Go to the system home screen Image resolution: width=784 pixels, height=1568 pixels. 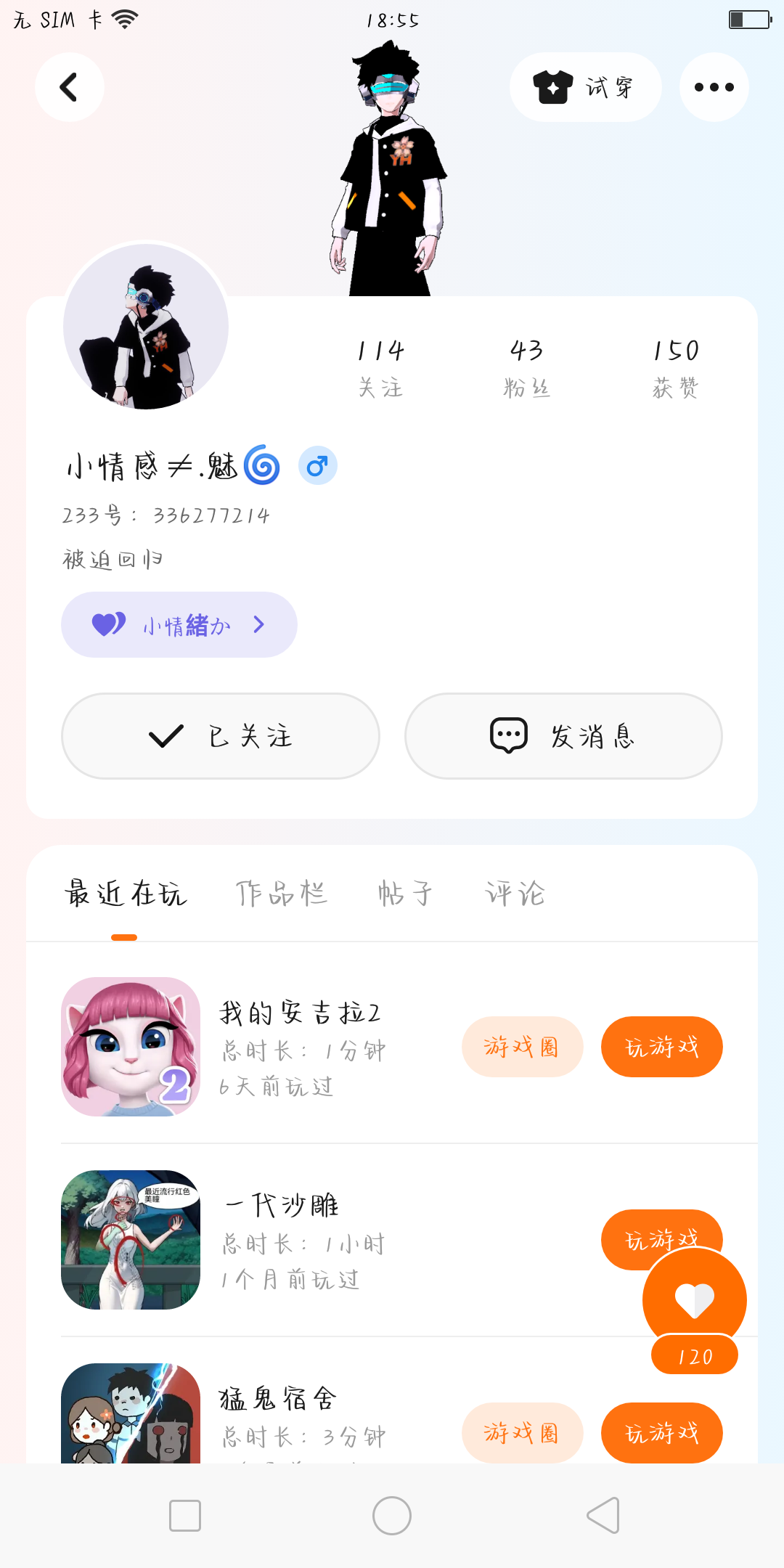click(392, 1516)
